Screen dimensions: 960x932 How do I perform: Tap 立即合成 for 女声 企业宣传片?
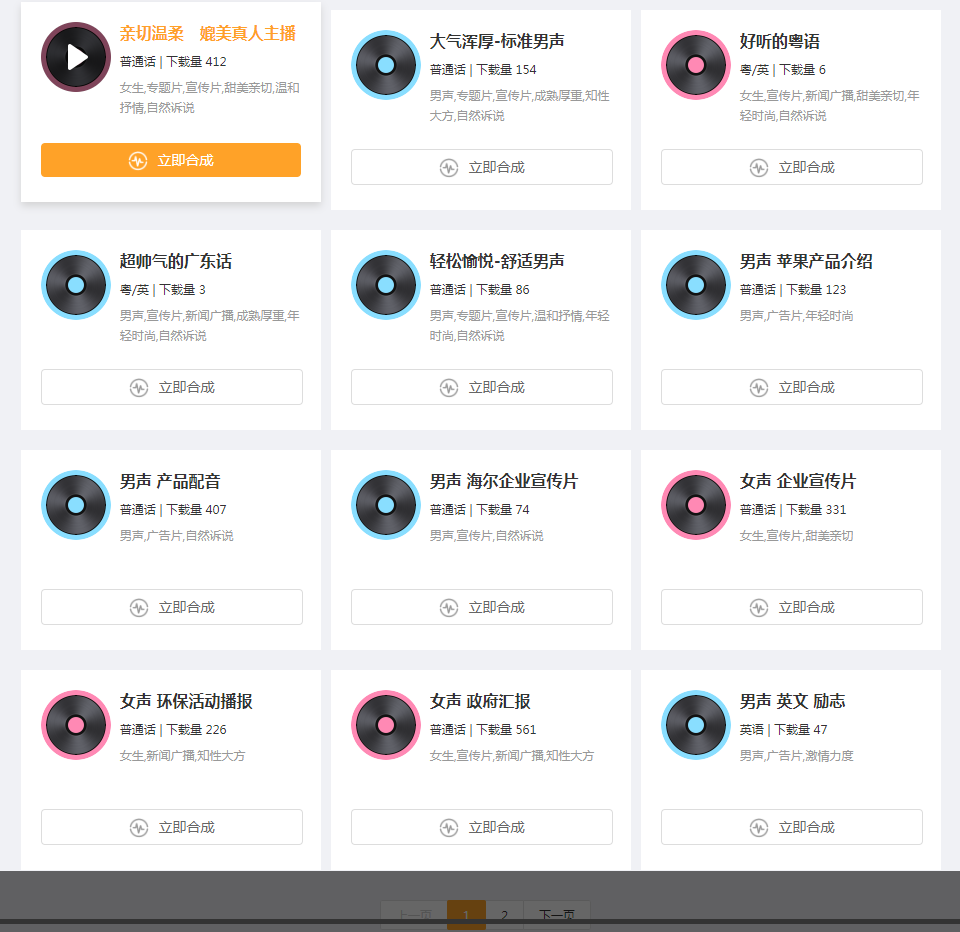pos(791,607)
